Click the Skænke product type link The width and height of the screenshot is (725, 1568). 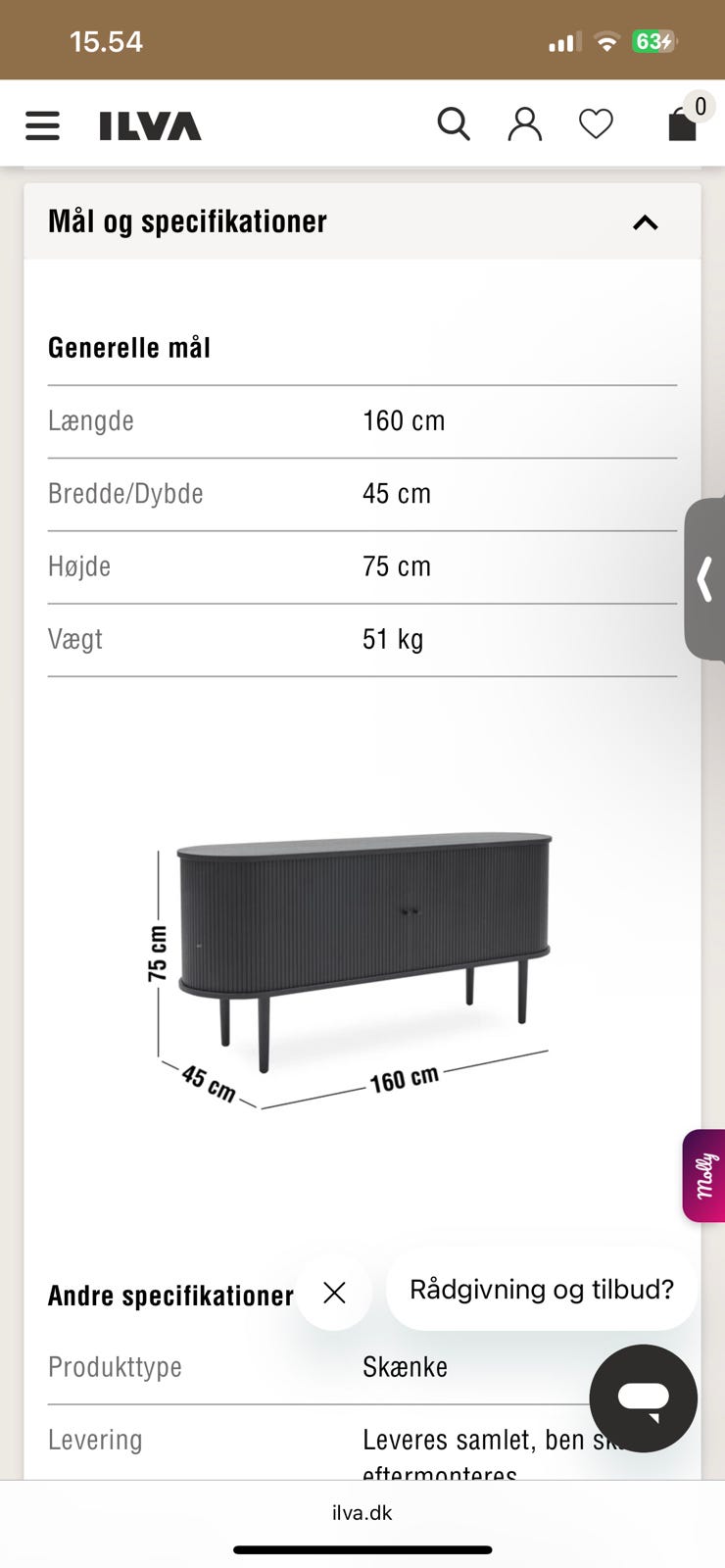(405, 1366)
